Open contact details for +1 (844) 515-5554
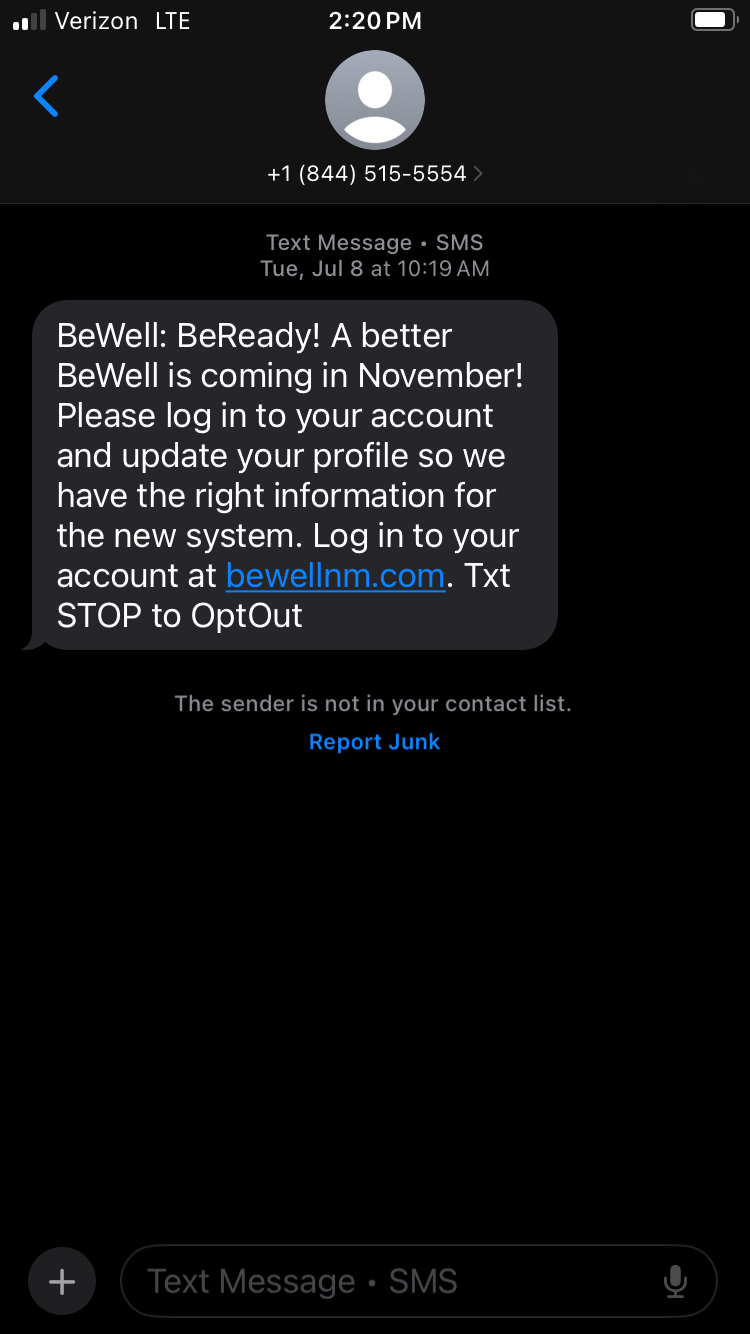Viewport: 750px width, 1334px height. (x=375, y=174)
